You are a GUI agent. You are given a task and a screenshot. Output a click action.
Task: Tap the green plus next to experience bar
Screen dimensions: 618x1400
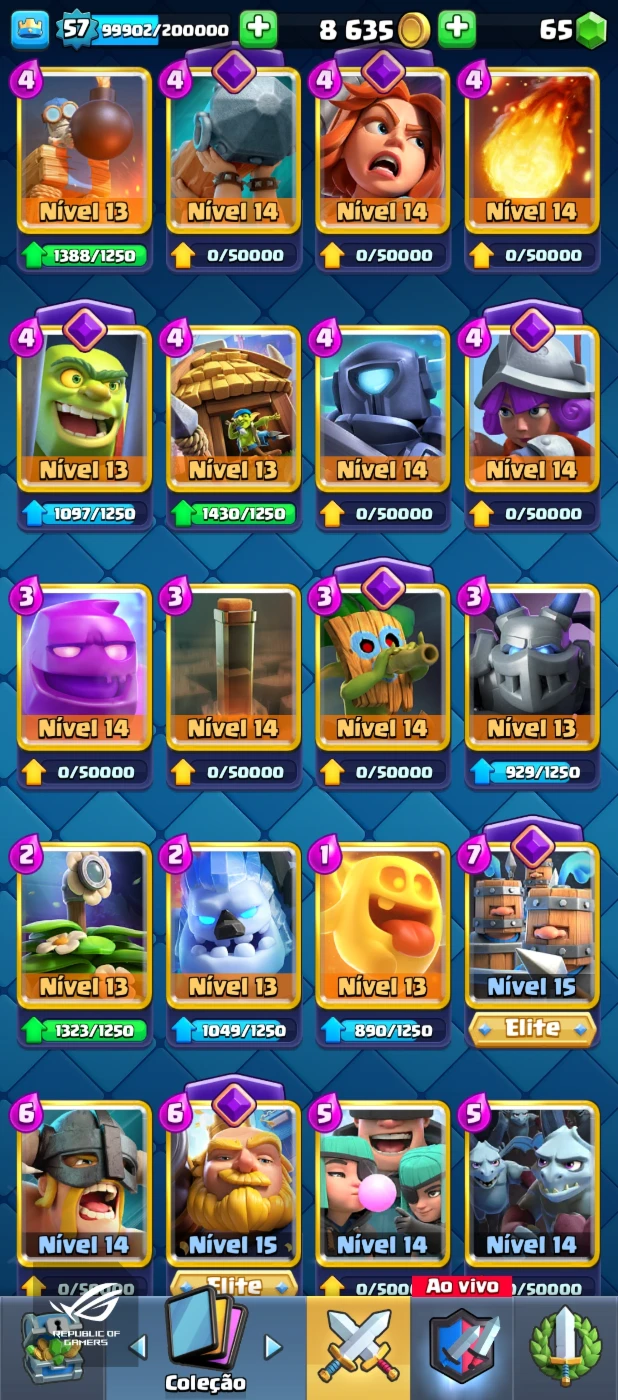click(258, 28)
